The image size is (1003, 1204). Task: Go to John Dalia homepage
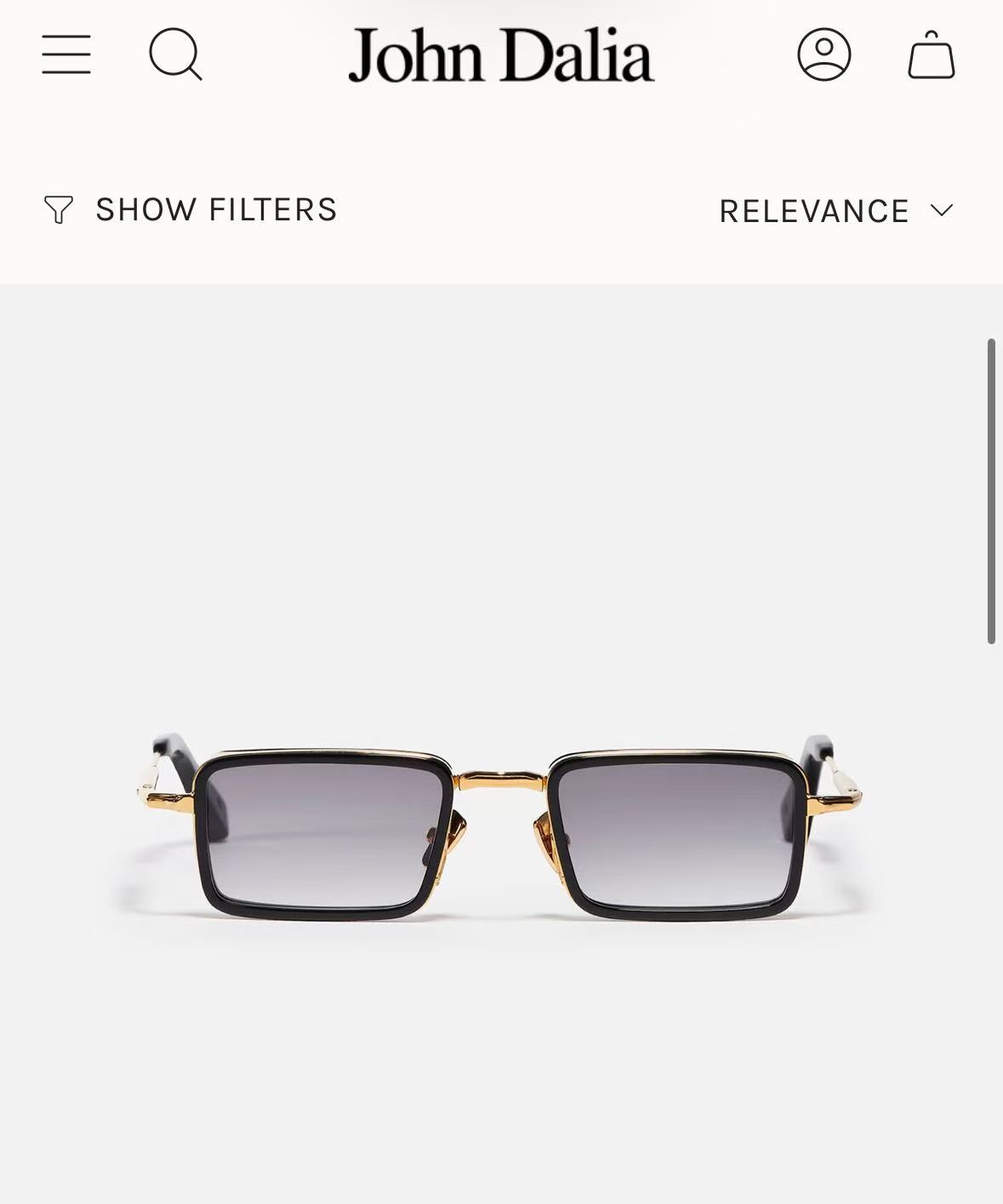[501, 55]
